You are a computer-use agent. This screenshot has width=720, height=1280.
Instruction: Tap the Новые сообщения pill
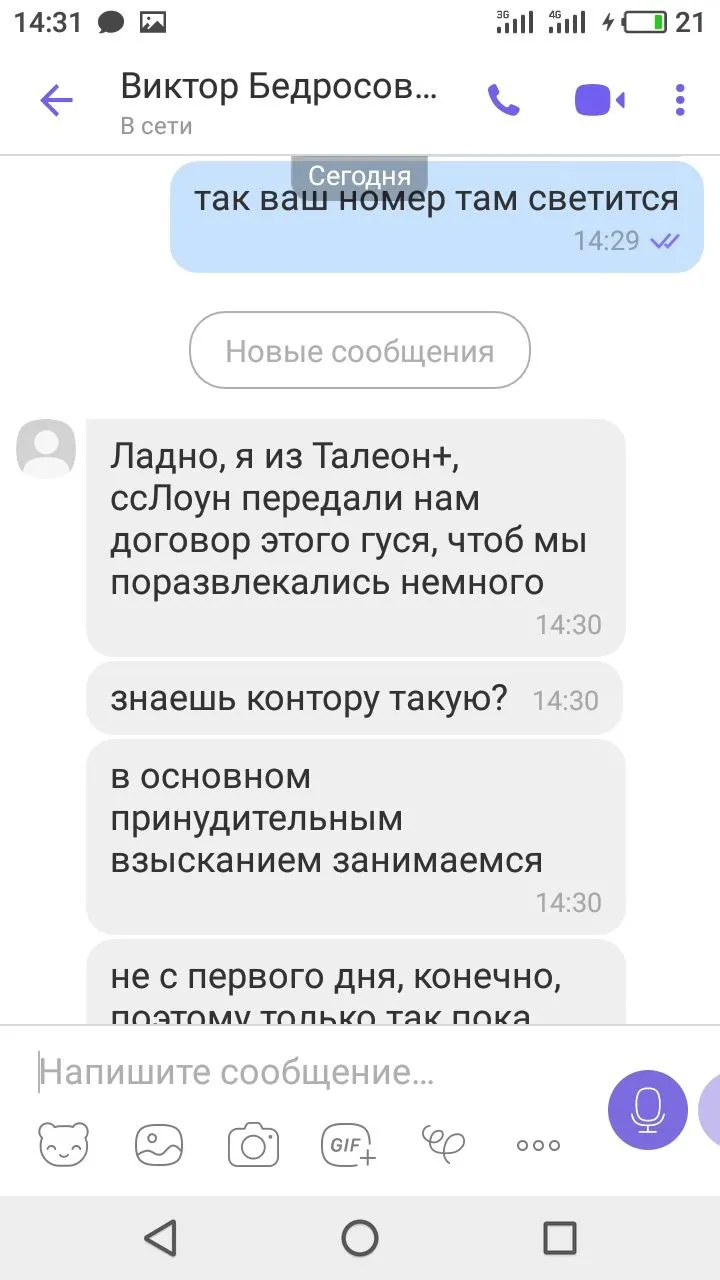[x=359, y=351]
